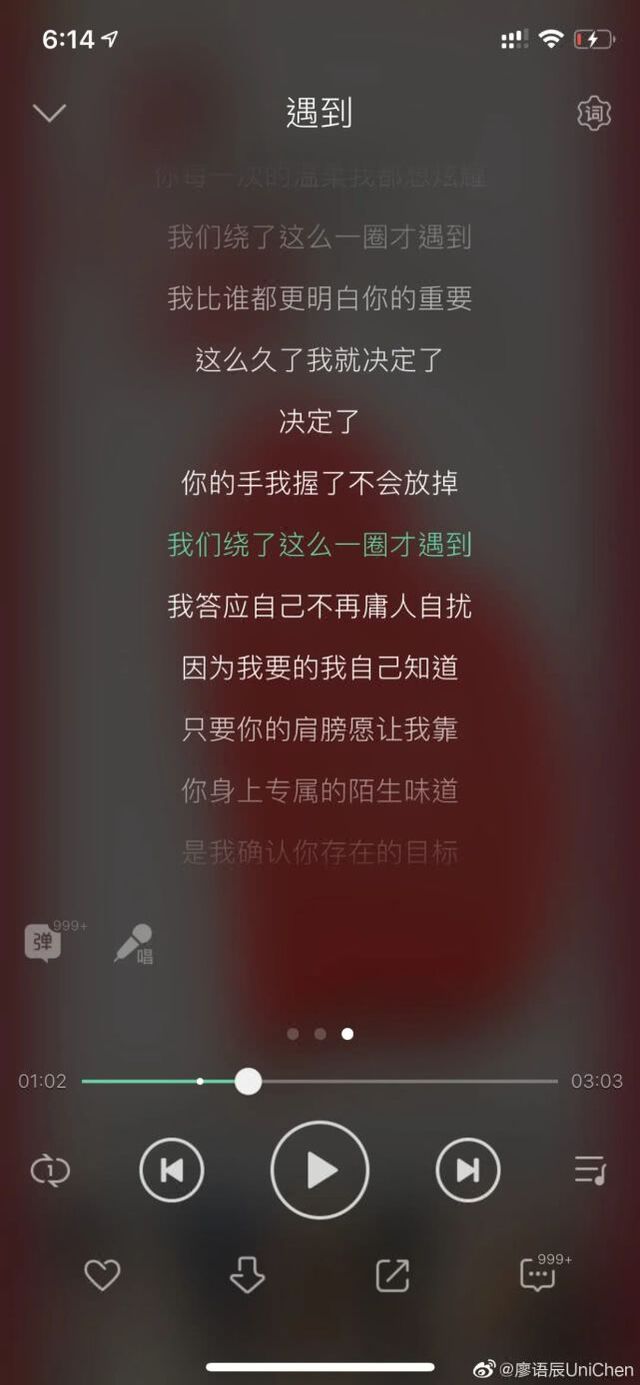
Task: Share this song
Action: 392,1274
